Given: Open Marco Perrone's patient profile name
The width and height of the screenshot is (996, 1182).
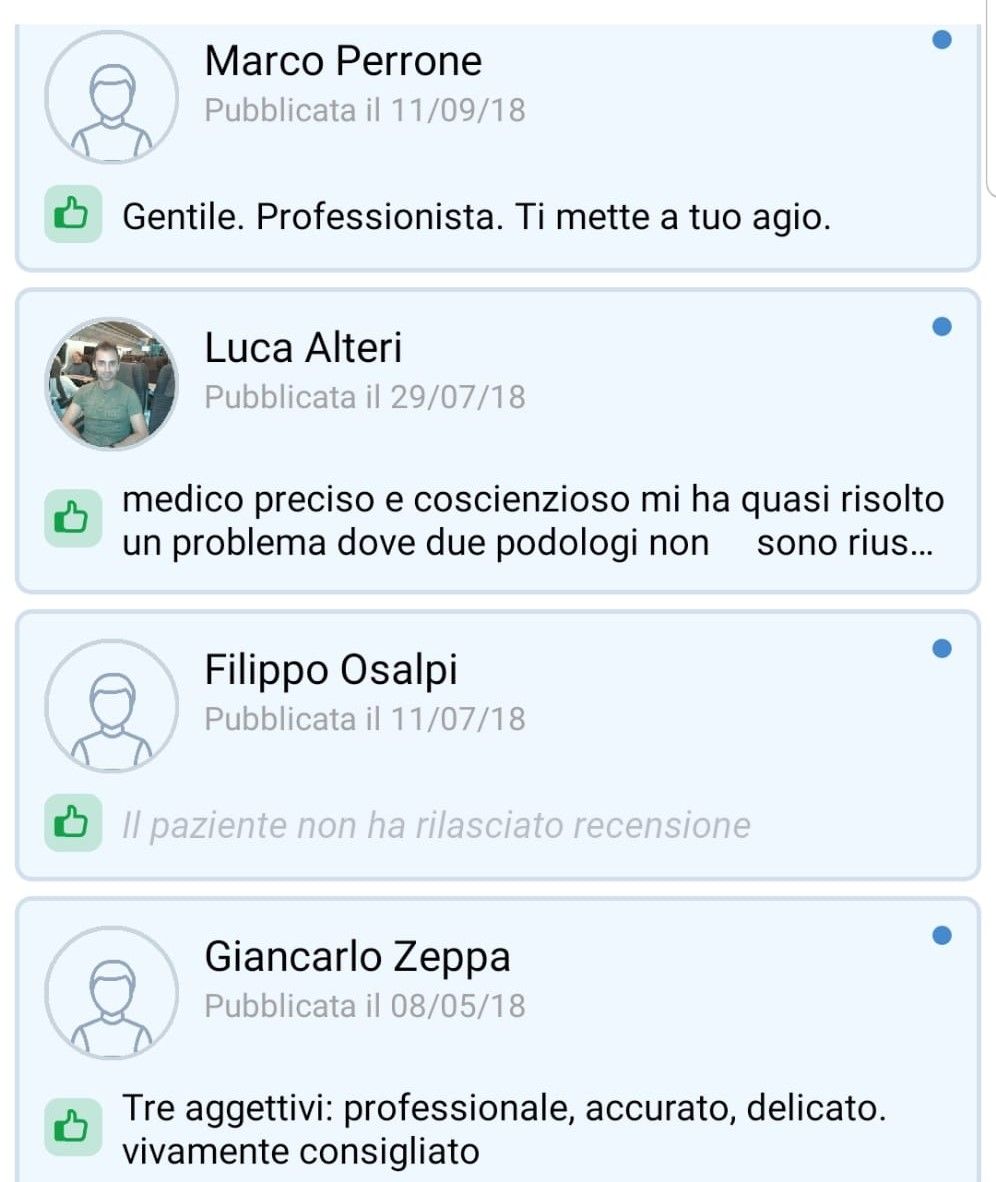Looking at the screenshot, I should click(x=343, y=61).
